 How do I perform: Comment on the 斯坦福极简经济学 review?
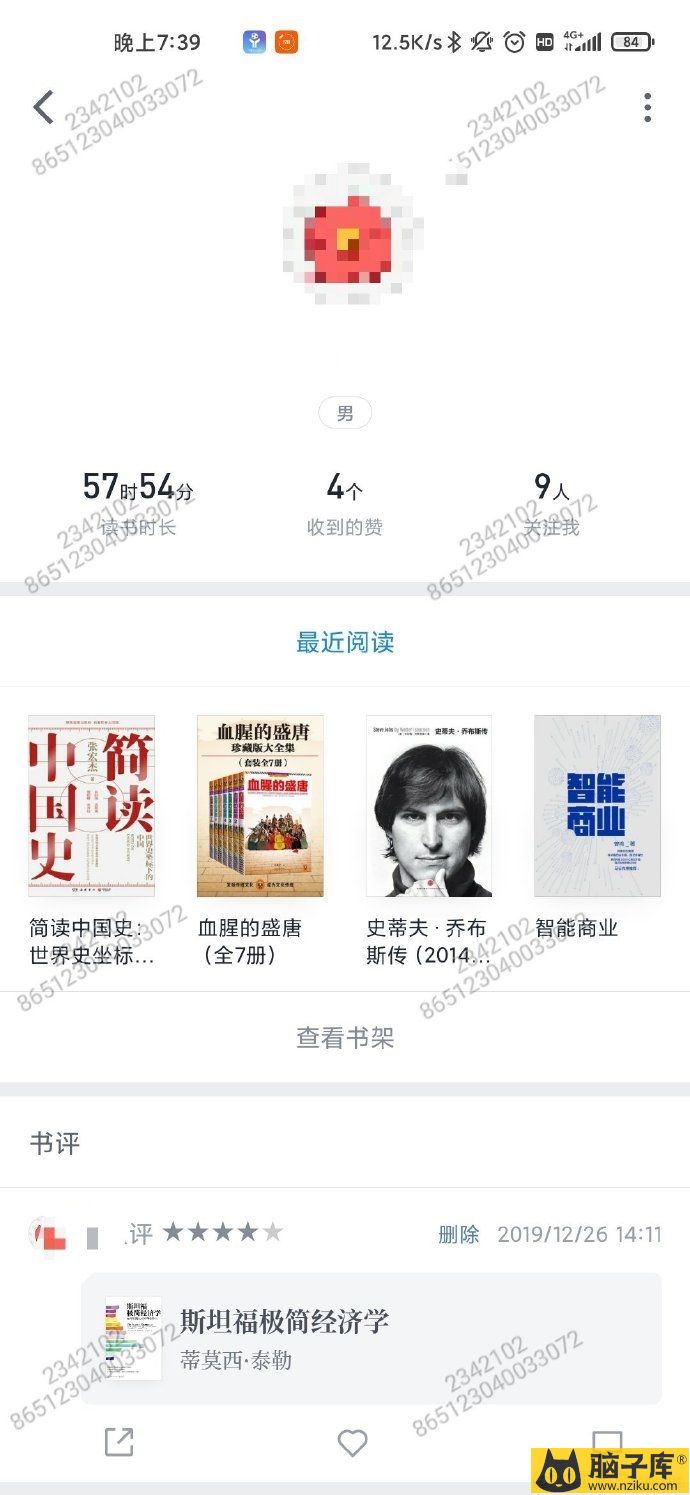[x=606, y=1442]
